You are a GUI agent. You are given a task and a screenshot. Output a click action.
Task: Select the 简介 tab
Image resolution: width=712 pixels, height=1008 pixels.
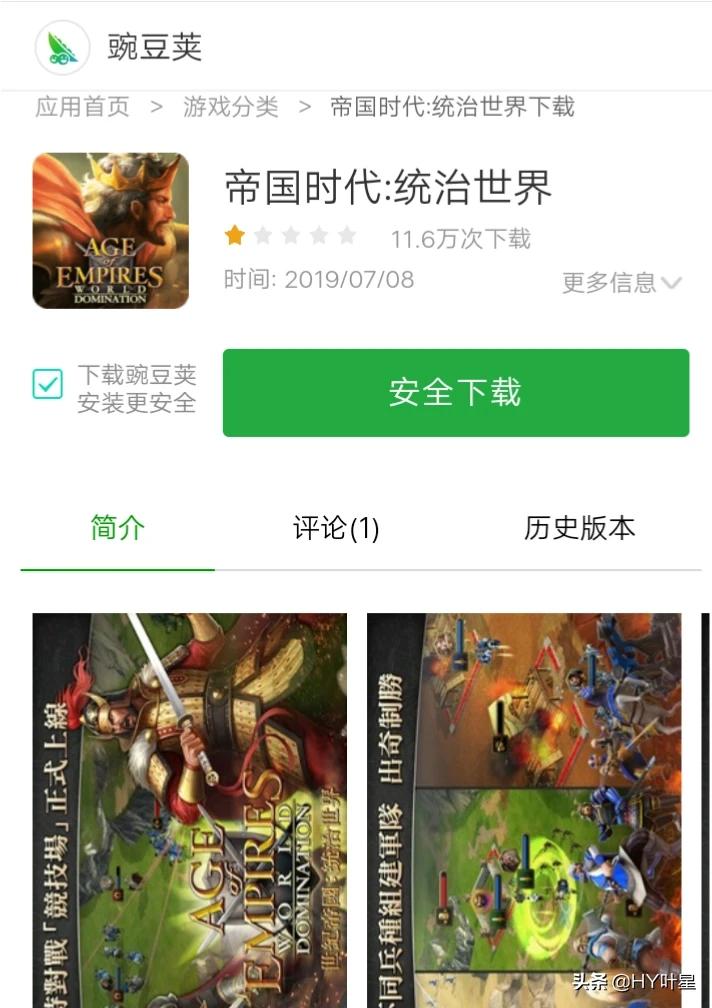(118, 528)
